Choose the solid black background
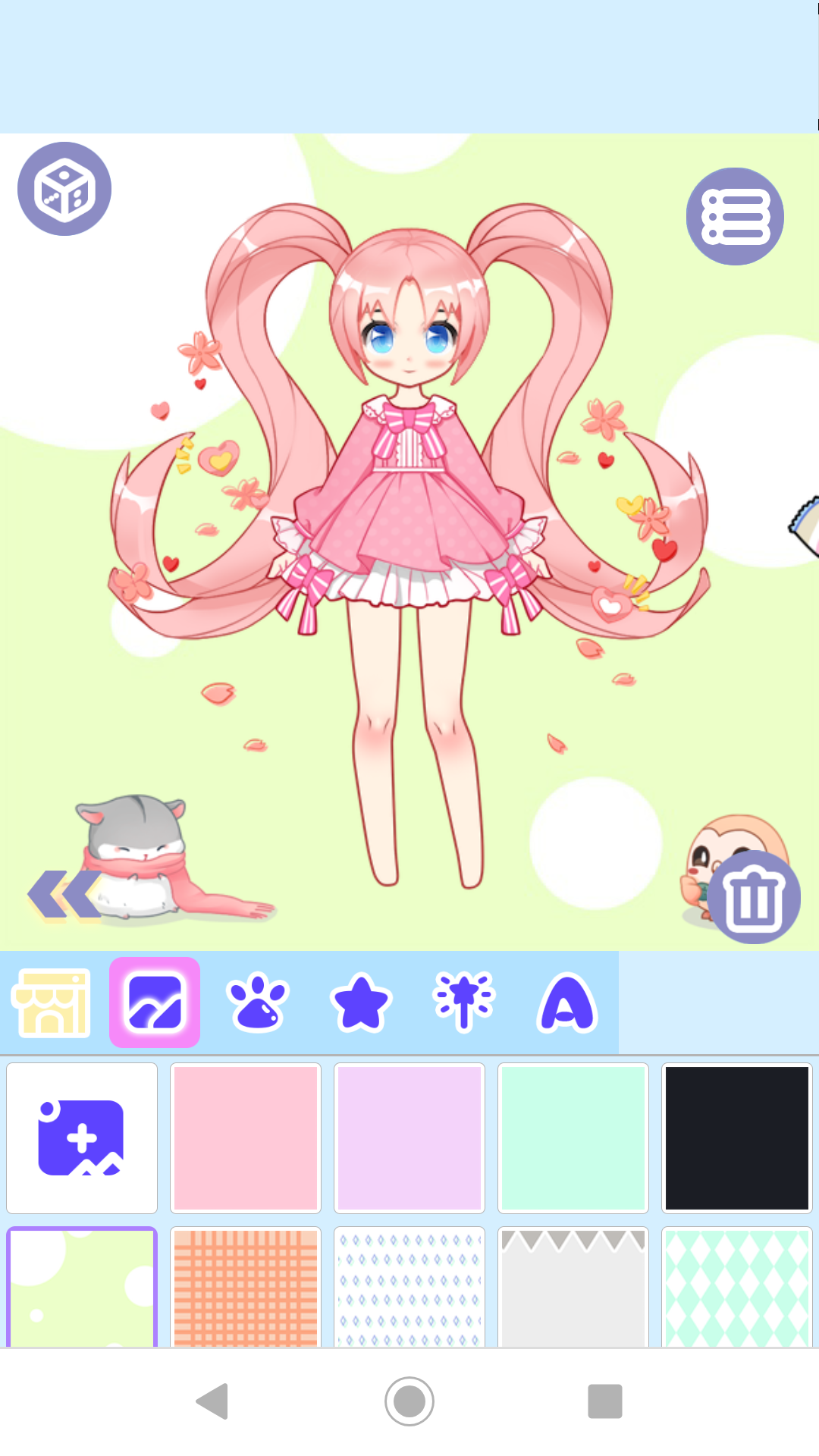Viewport: 819px width, 1456px height. tap(737, 1137)
